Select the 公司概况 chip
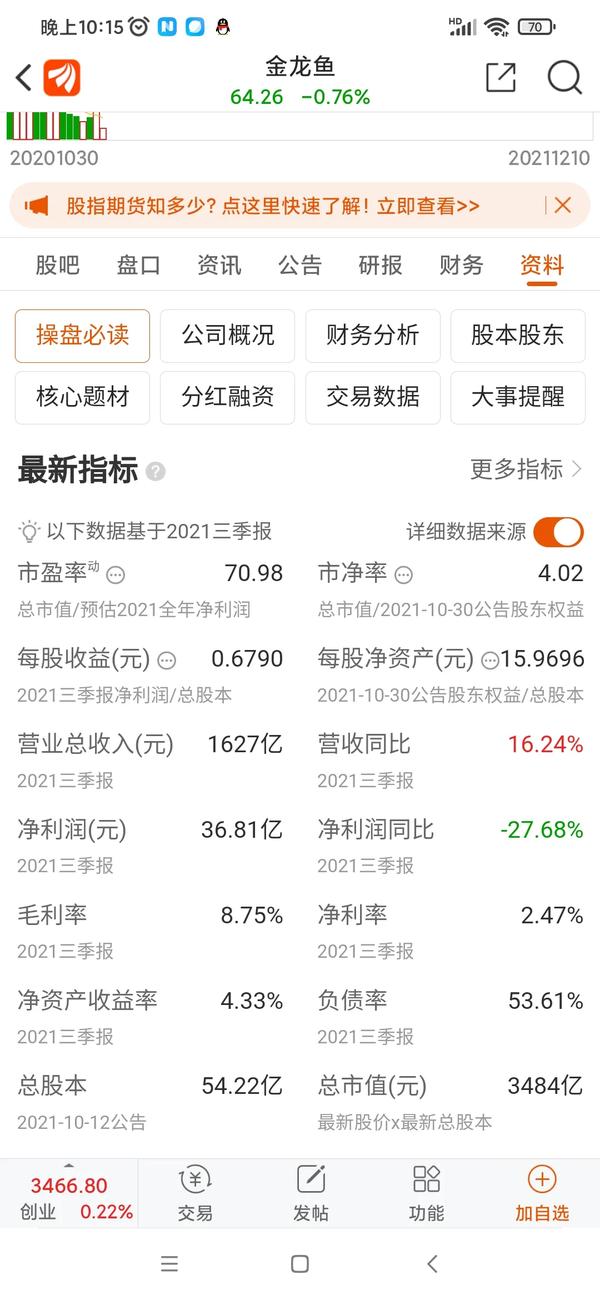Image resolution: width=600 pixels, height=1300 pixels. [227, 335]
